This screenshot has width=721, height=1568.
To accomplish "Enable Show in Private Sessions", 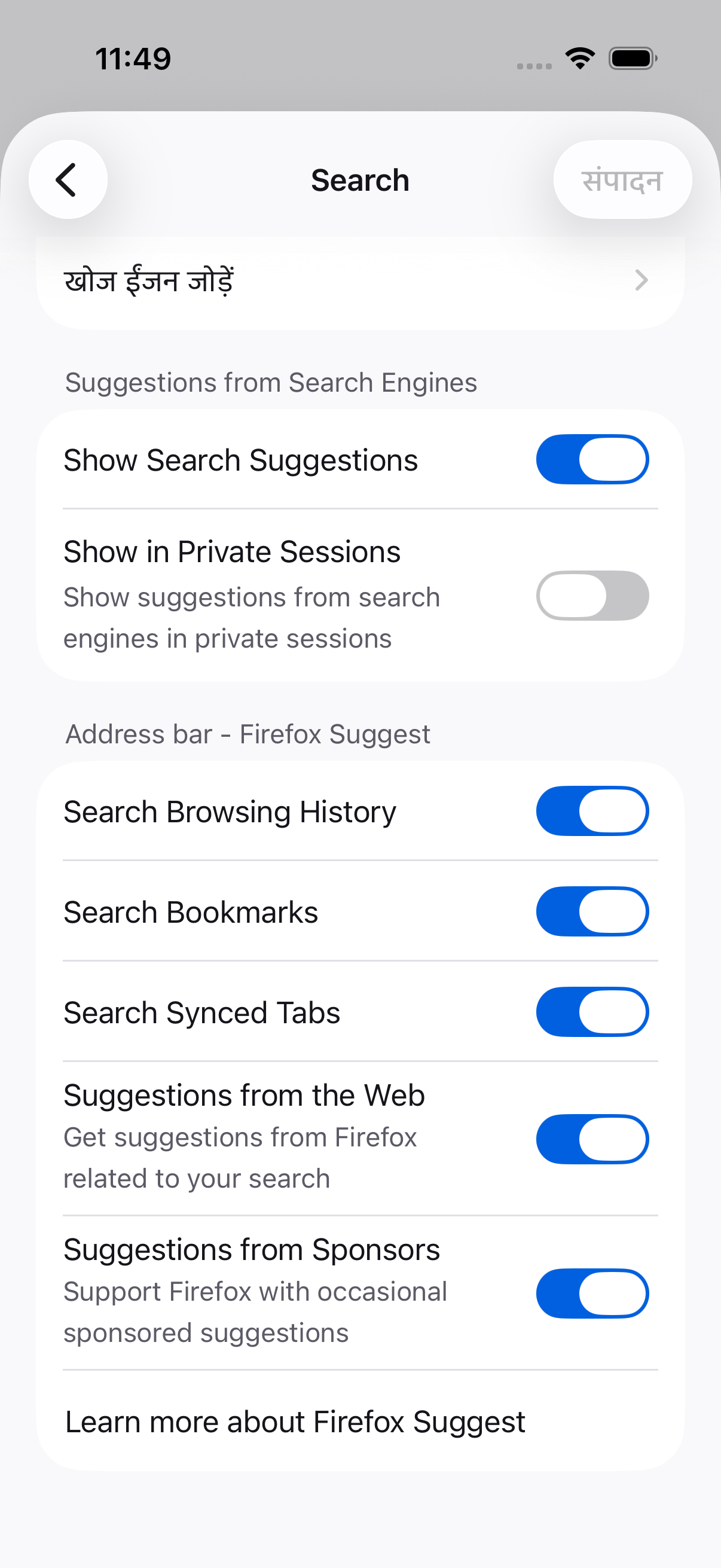I will 592,595.
